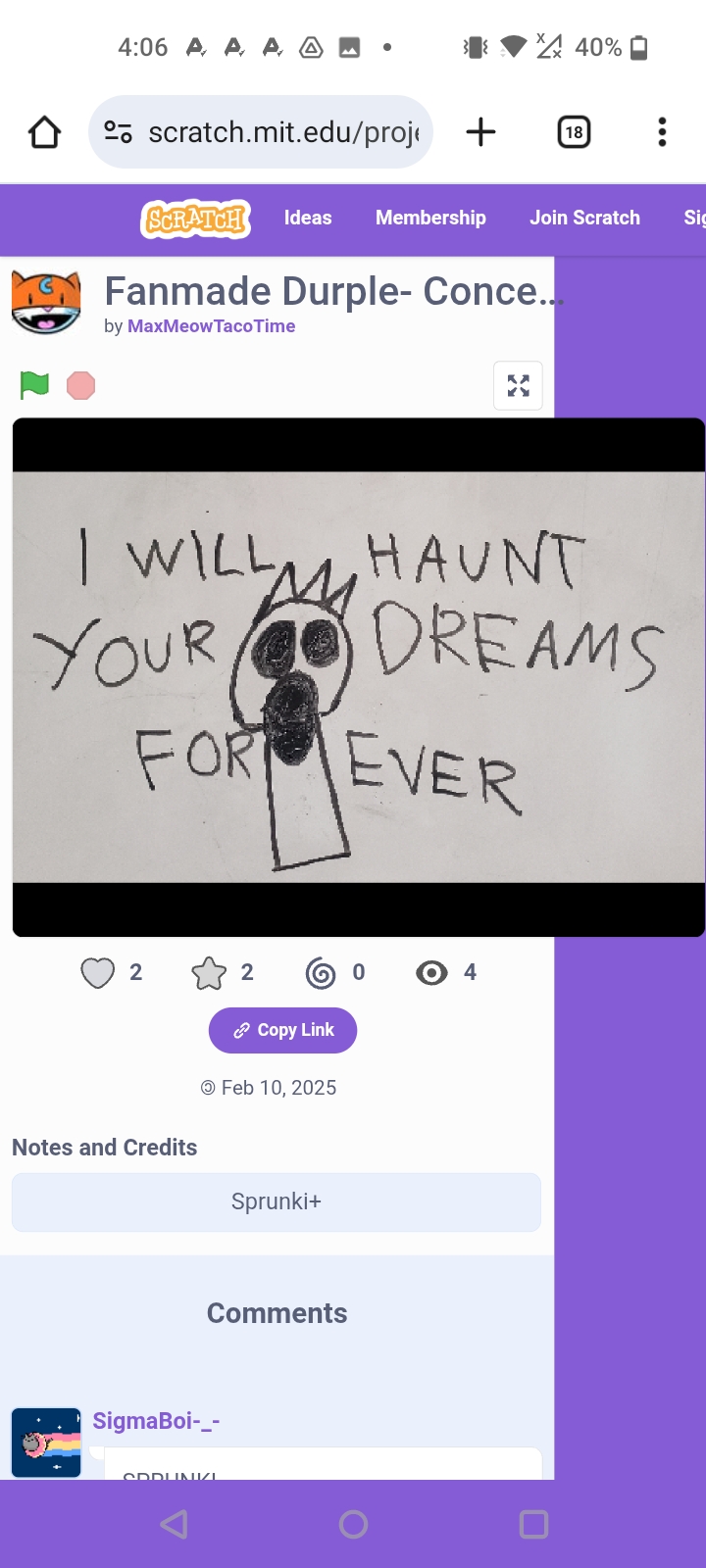Visit MaxMeowTacoTime's profile
Viewport: 706px width, 1568px height.
coord(211,326)
